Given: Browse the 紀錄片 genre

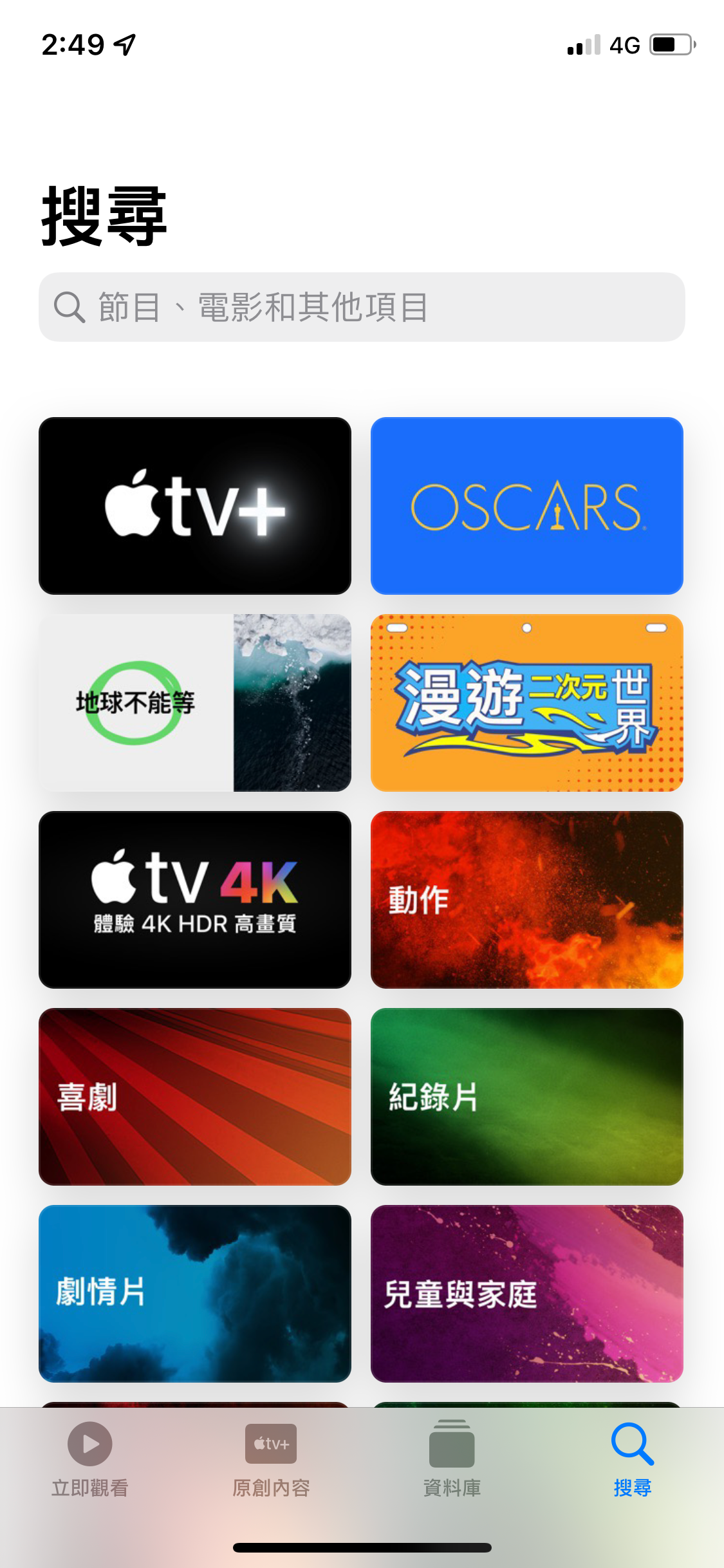Looking at the screenshot, I should coord(526,1097).
